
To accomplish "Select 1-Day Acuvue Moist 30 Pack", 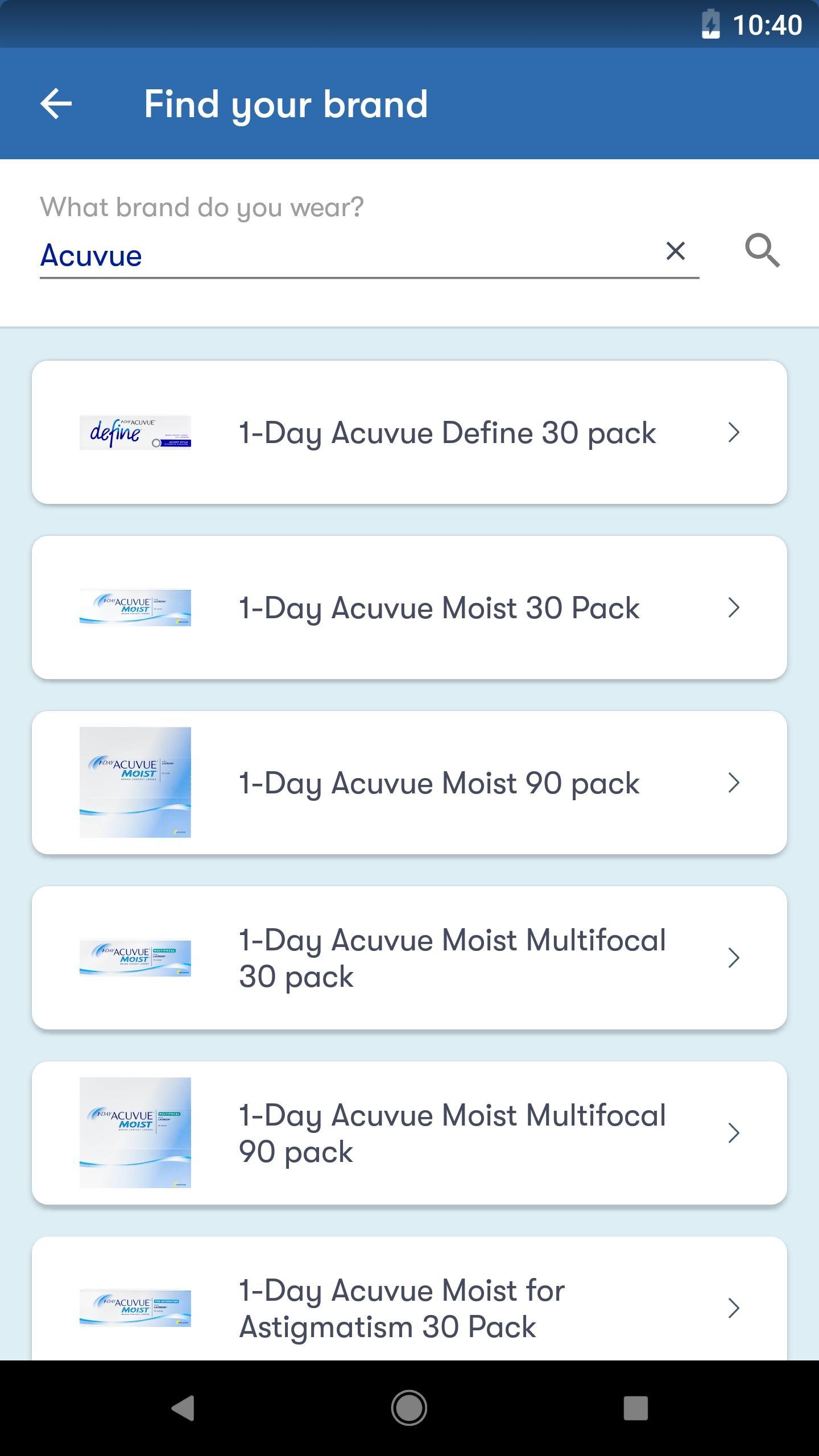I will [409, 607].
